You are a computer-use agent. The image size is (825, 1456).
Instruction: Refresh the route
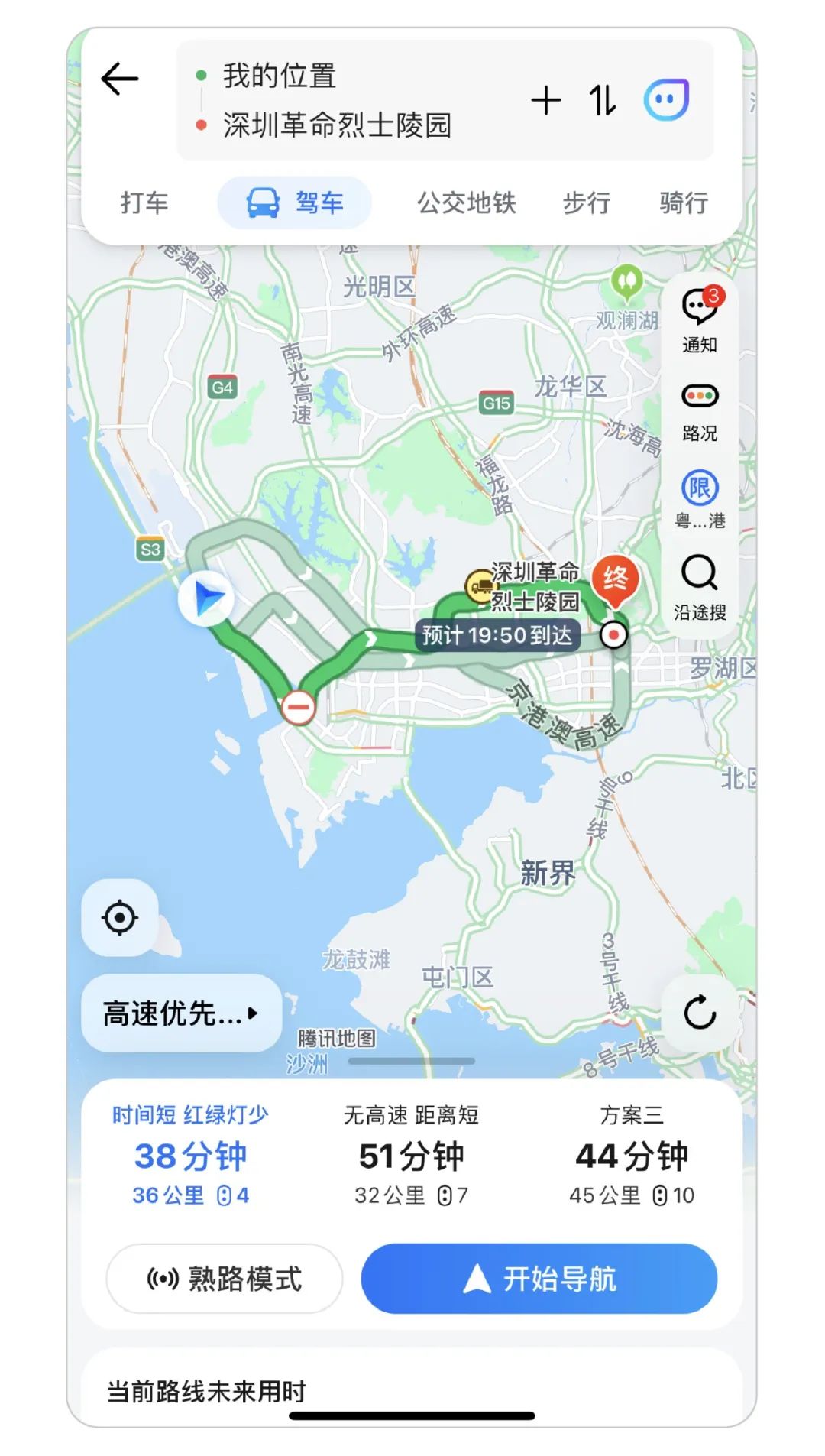coord(700,1013)
